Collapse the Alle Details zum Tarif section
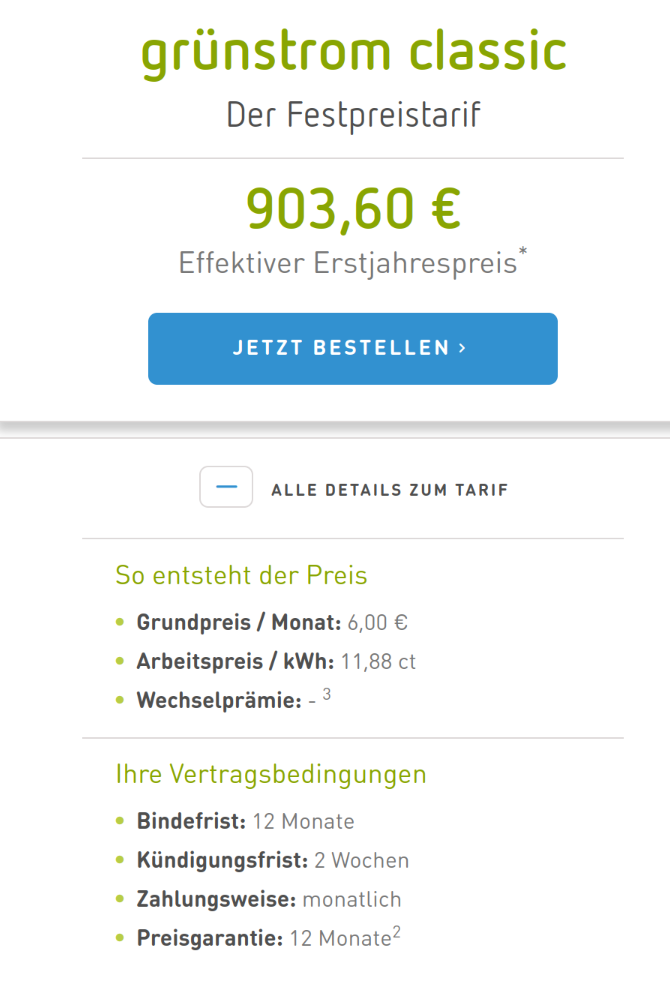Viewport: 670px width, 982px height. tap(226, 488)
